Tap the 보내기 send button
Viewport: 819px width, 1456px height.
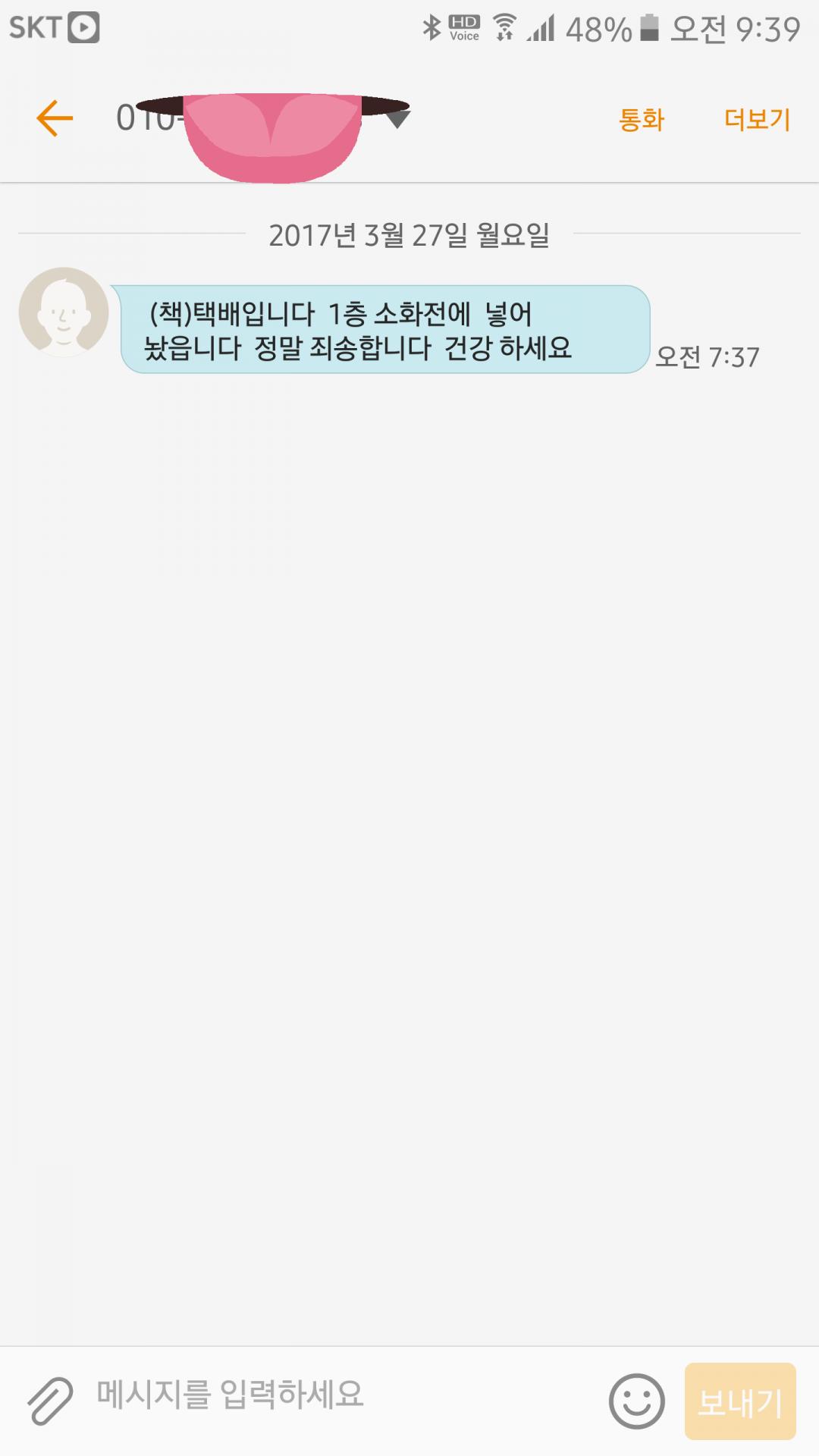point(739,1401)
